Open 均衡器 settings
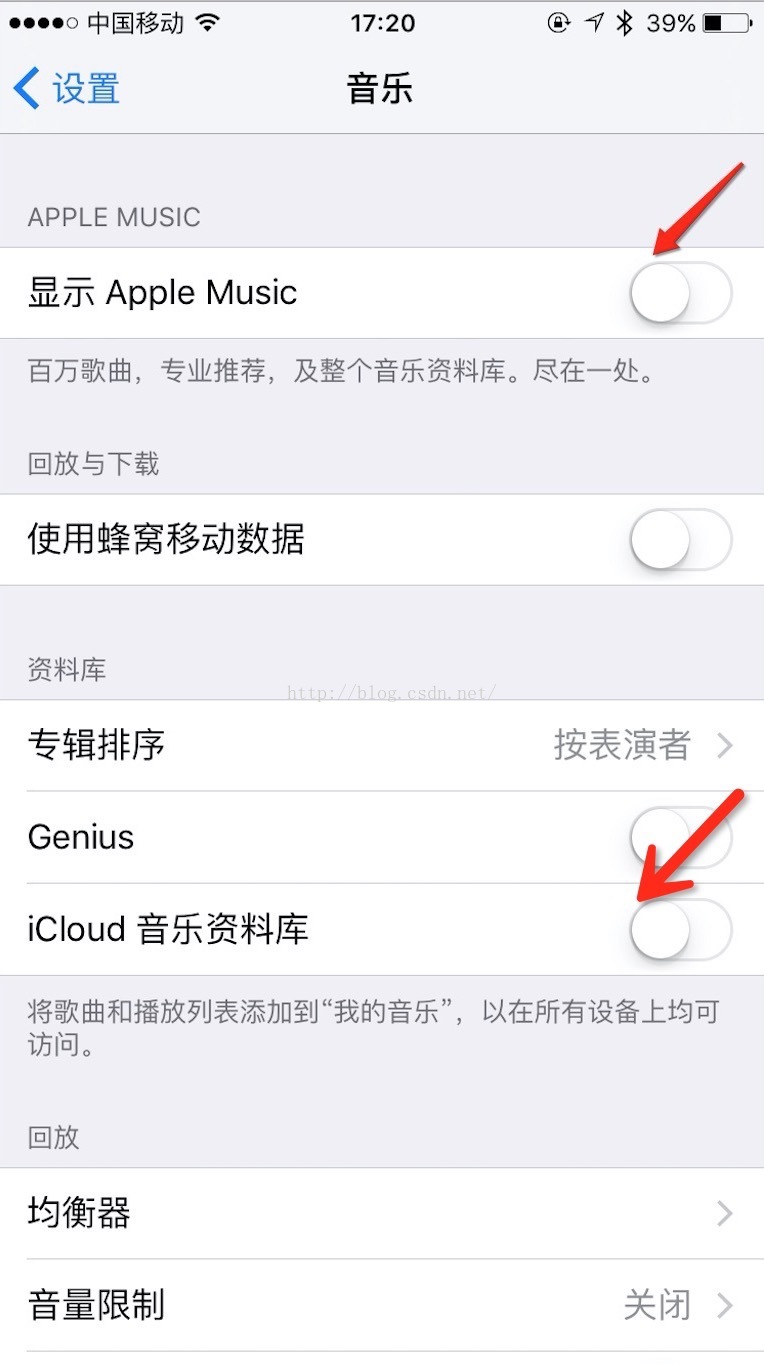 pyautogui.click(x=382, y=1214)
